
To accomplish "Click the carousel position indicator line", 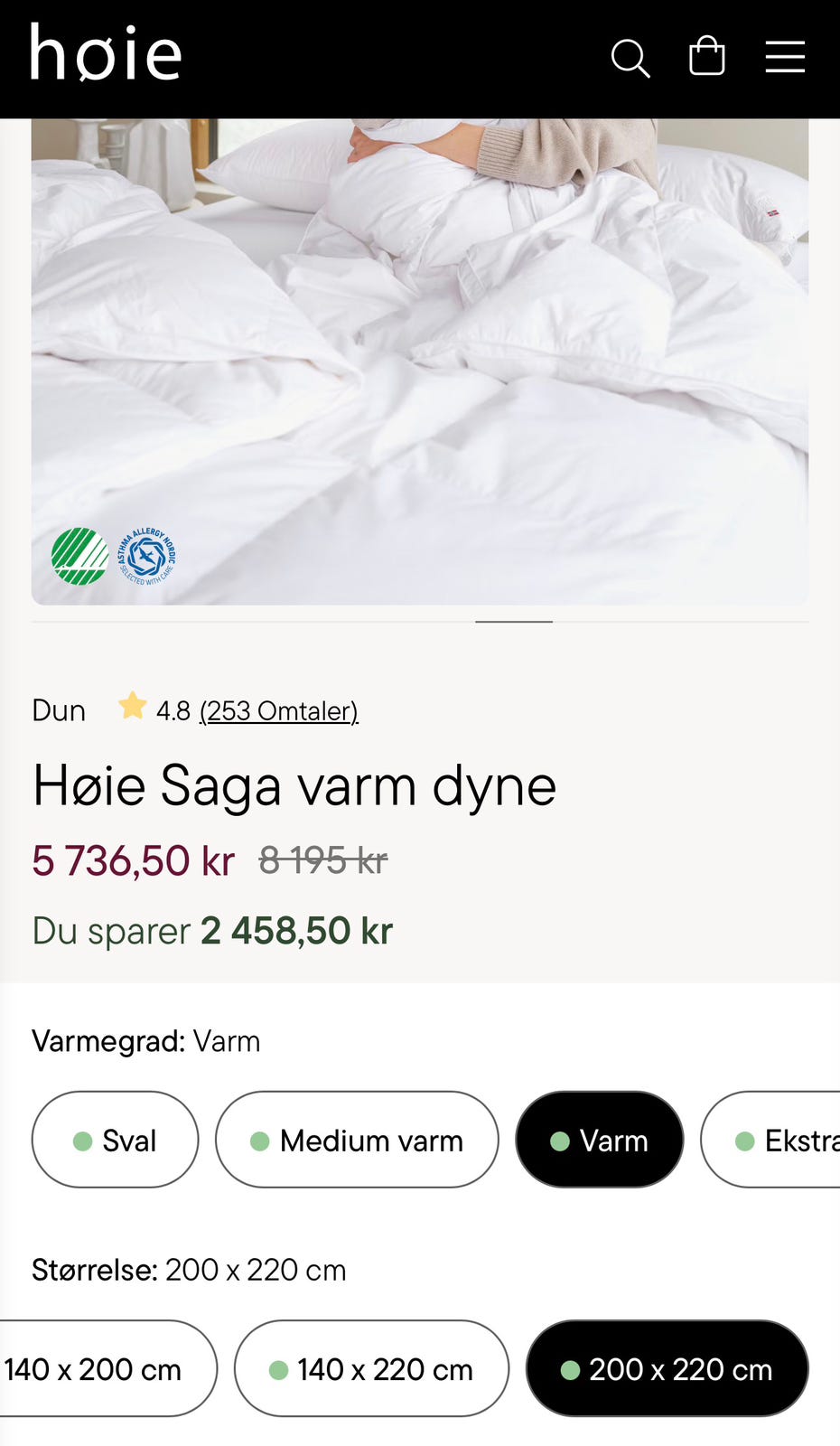I will coord(514,622).
